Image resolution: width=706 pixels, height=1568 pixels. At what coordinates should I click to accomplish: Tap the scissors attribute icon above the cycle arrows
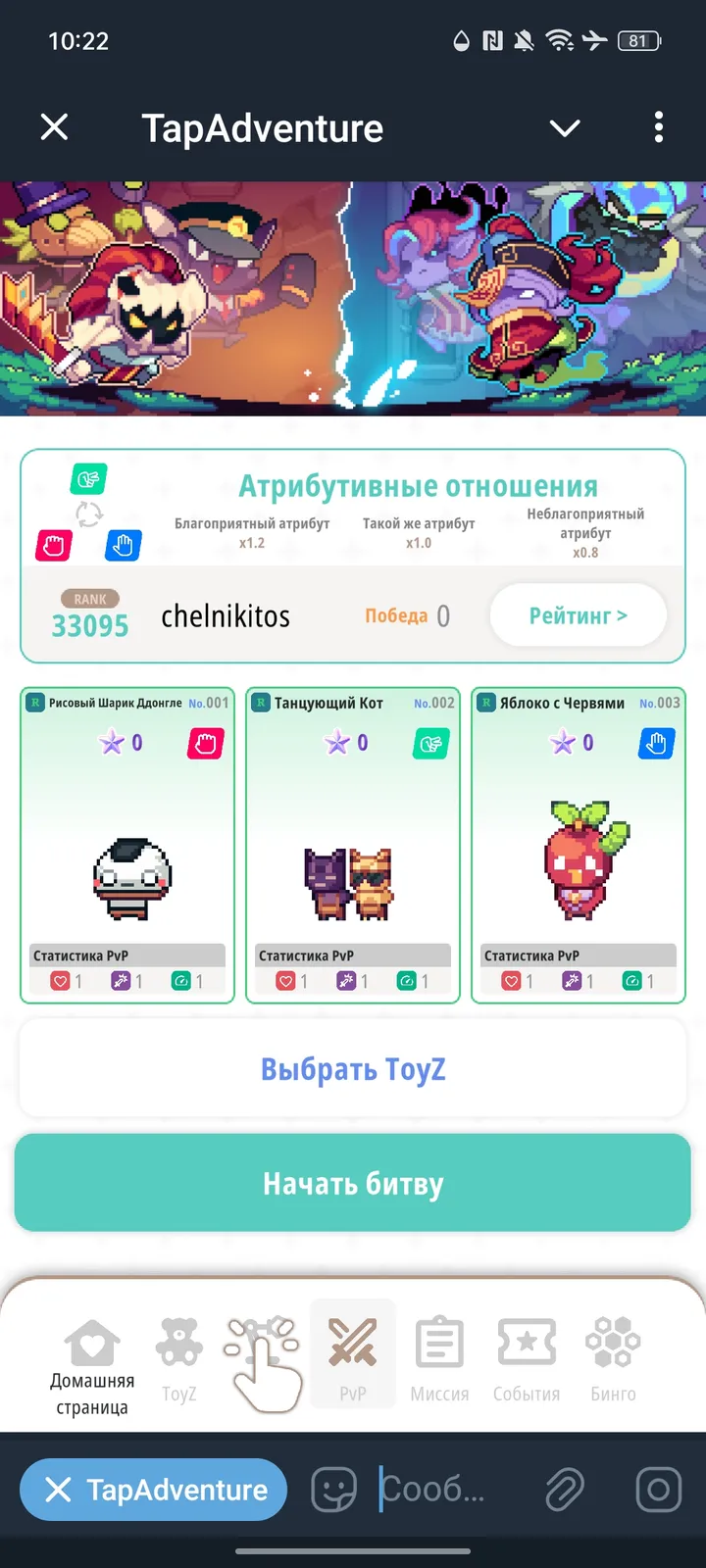87,478
